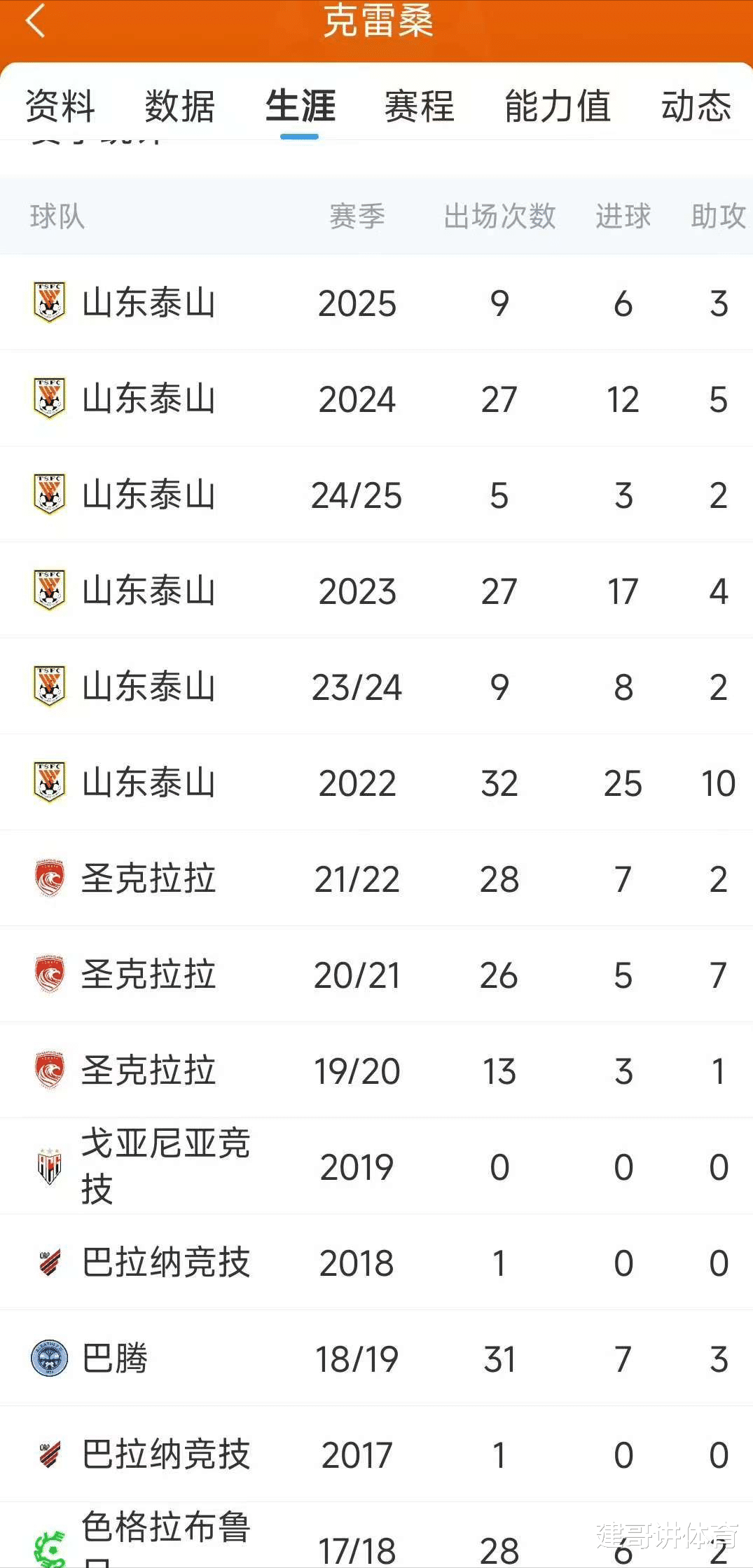Open the 动态 tab
Image resolution: width=753 pixels, height=1568 pixels.
pyautogui.click(x=696, y=106)
